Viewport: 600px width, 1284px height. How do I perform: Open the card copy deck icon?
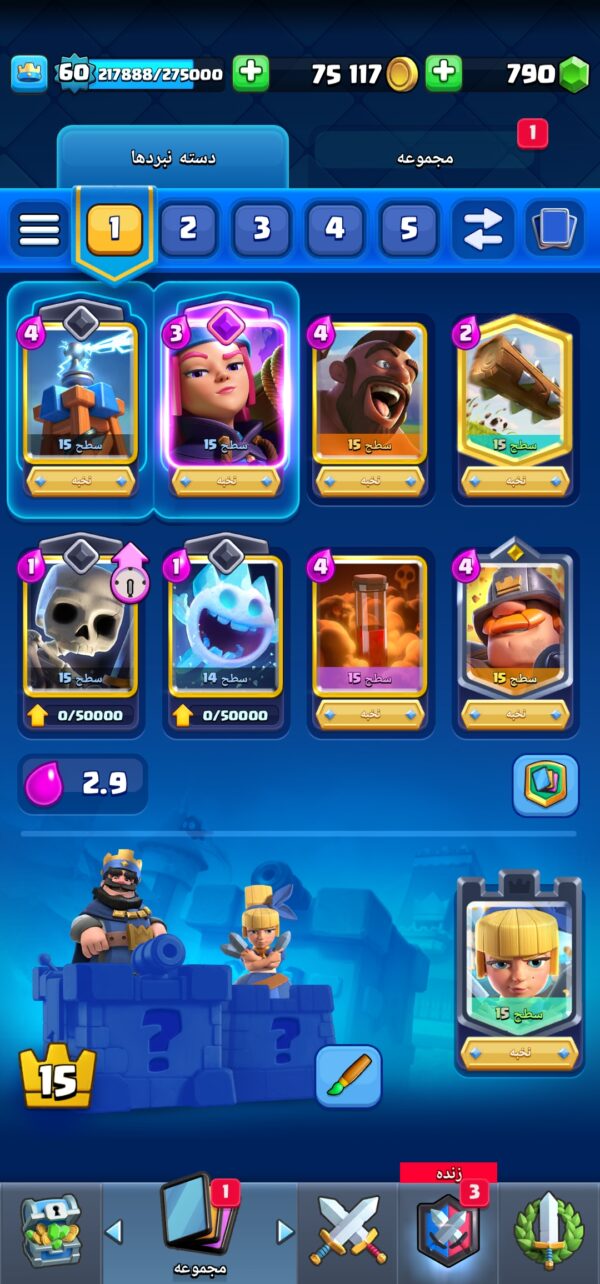[x=555, y=229]
